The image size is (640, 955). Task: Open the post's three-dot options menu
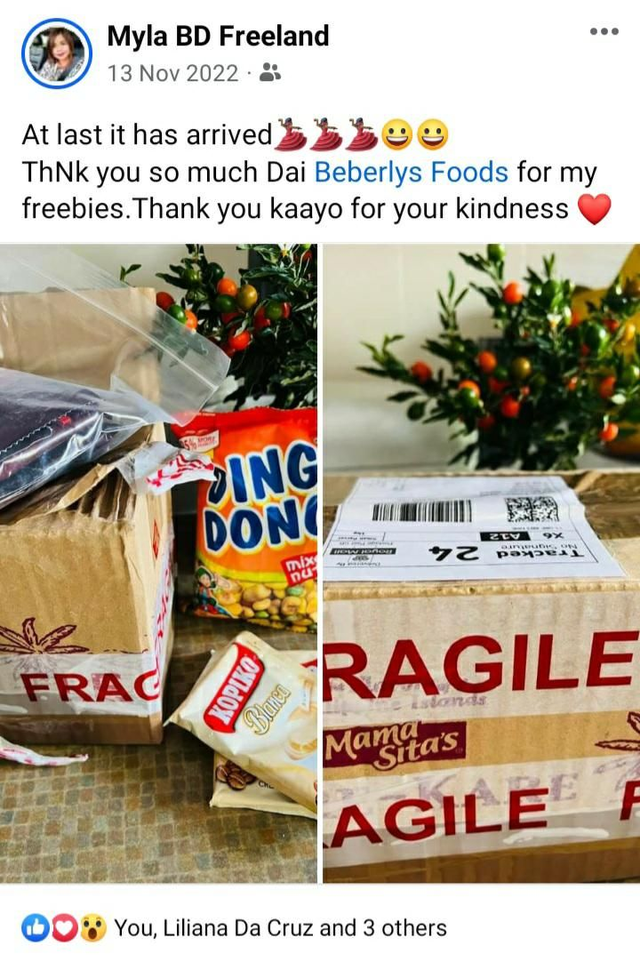pos(603,32)
